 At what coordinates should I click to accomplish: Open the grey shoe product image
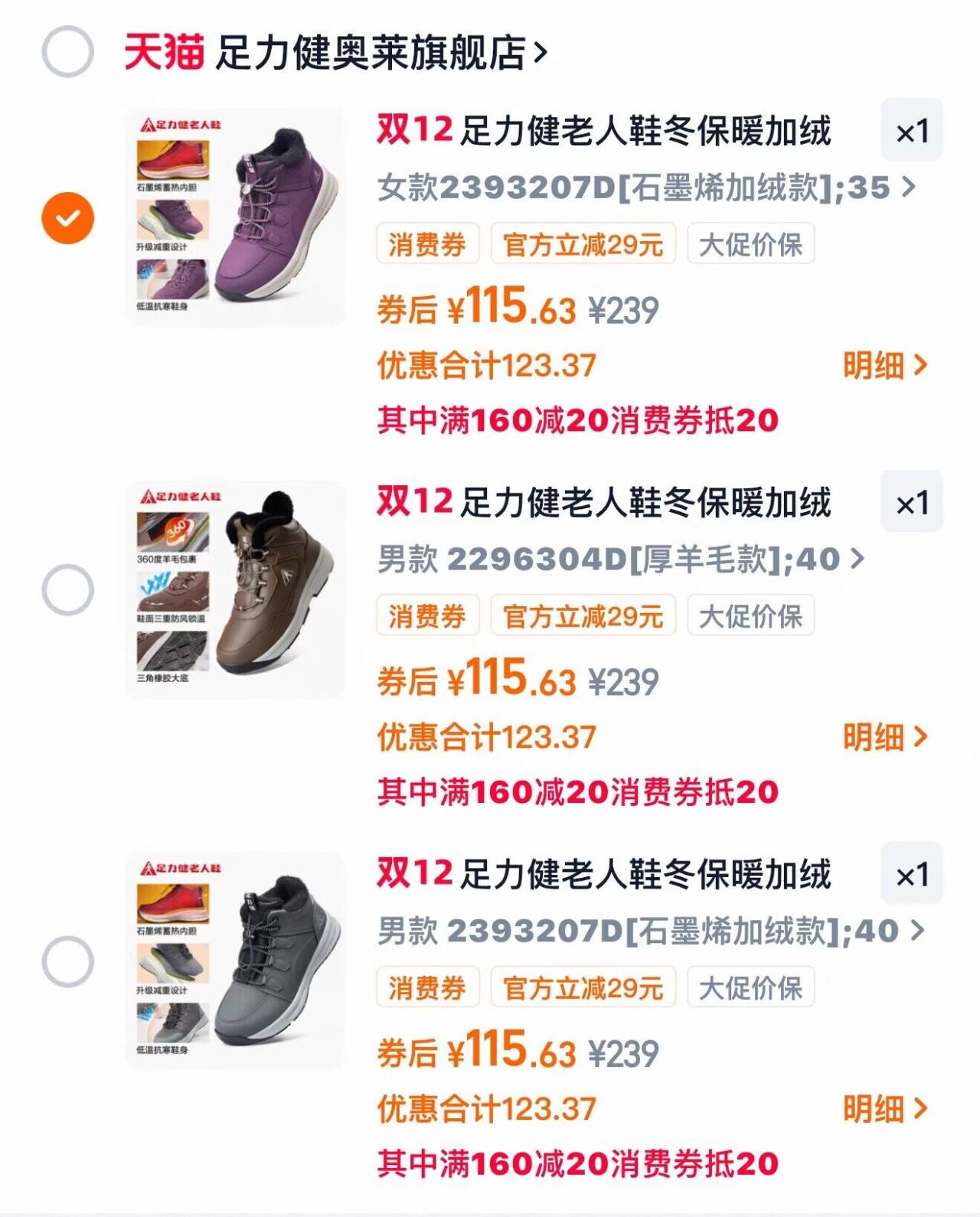point(235,961)
